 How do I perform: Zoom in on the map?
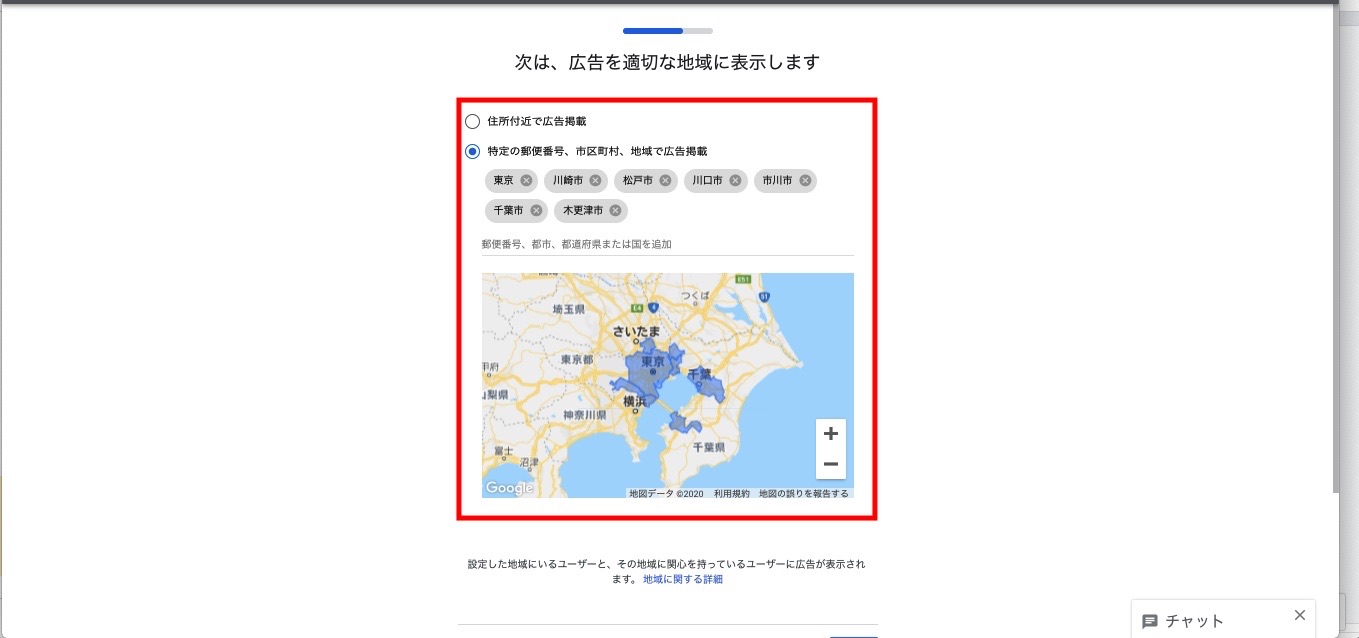(830, 434)
